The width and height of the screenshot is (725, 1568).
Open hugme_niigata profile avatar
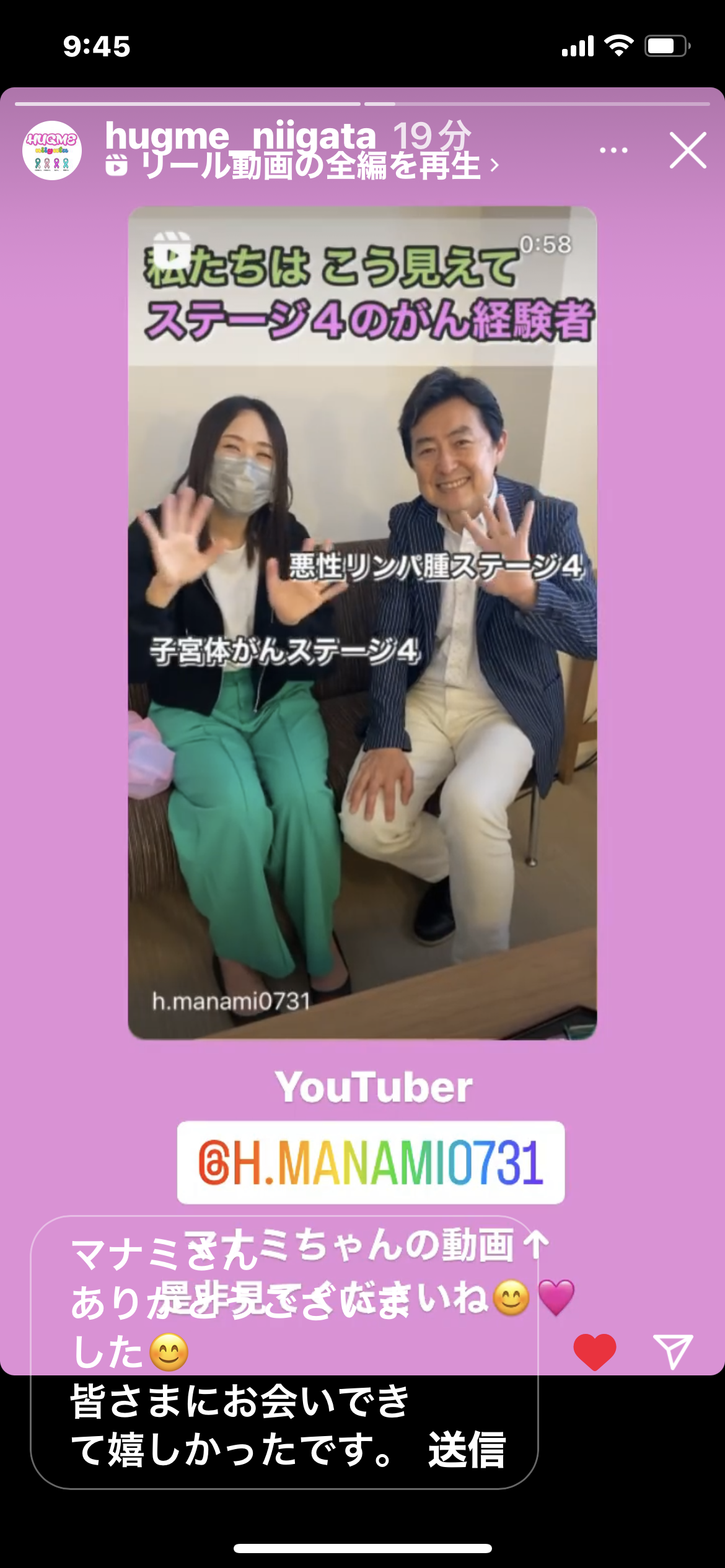(x=52, y=150)
